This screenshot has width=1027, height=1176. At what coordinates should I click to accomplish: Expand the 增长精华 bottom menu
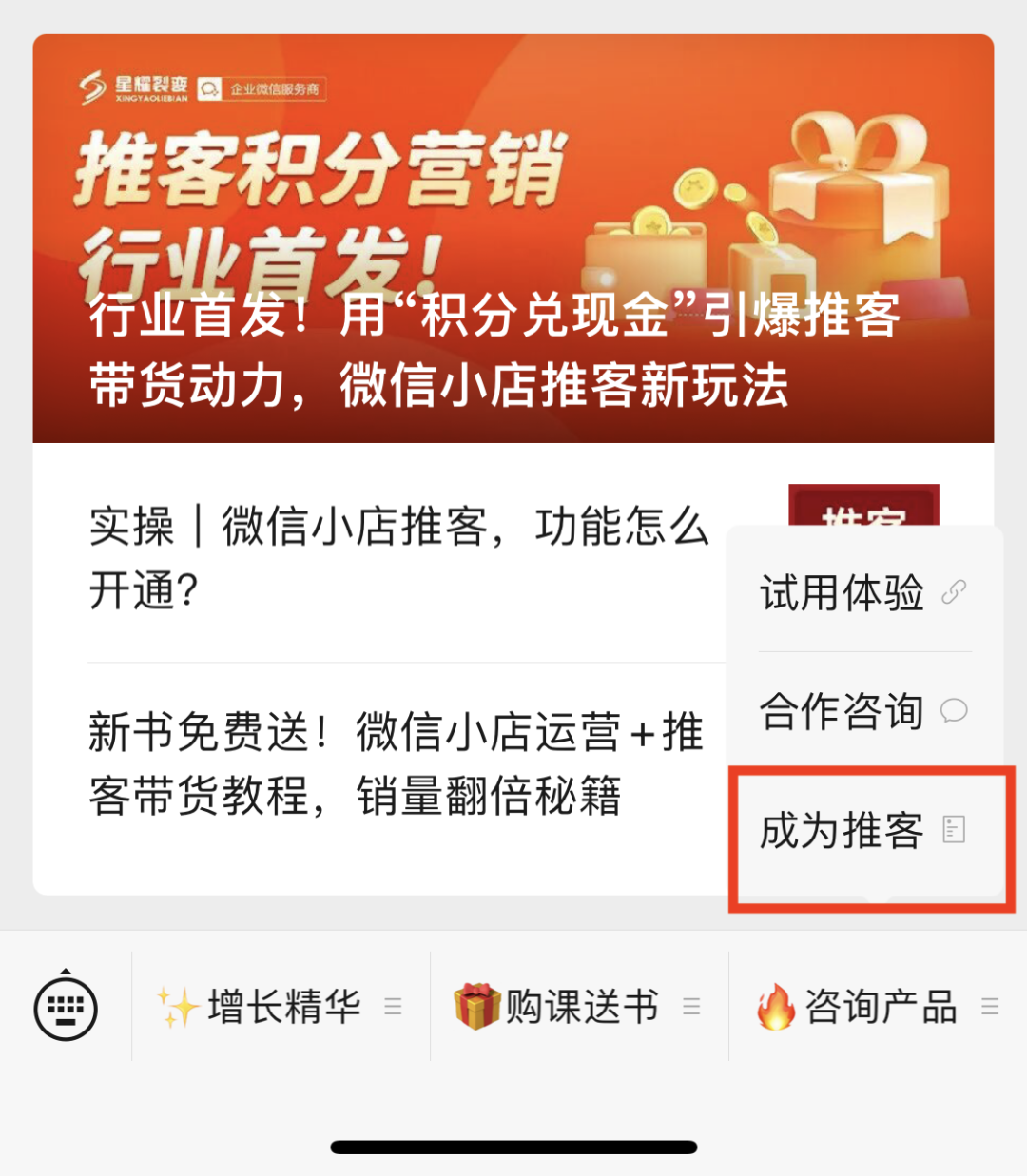281,1006
